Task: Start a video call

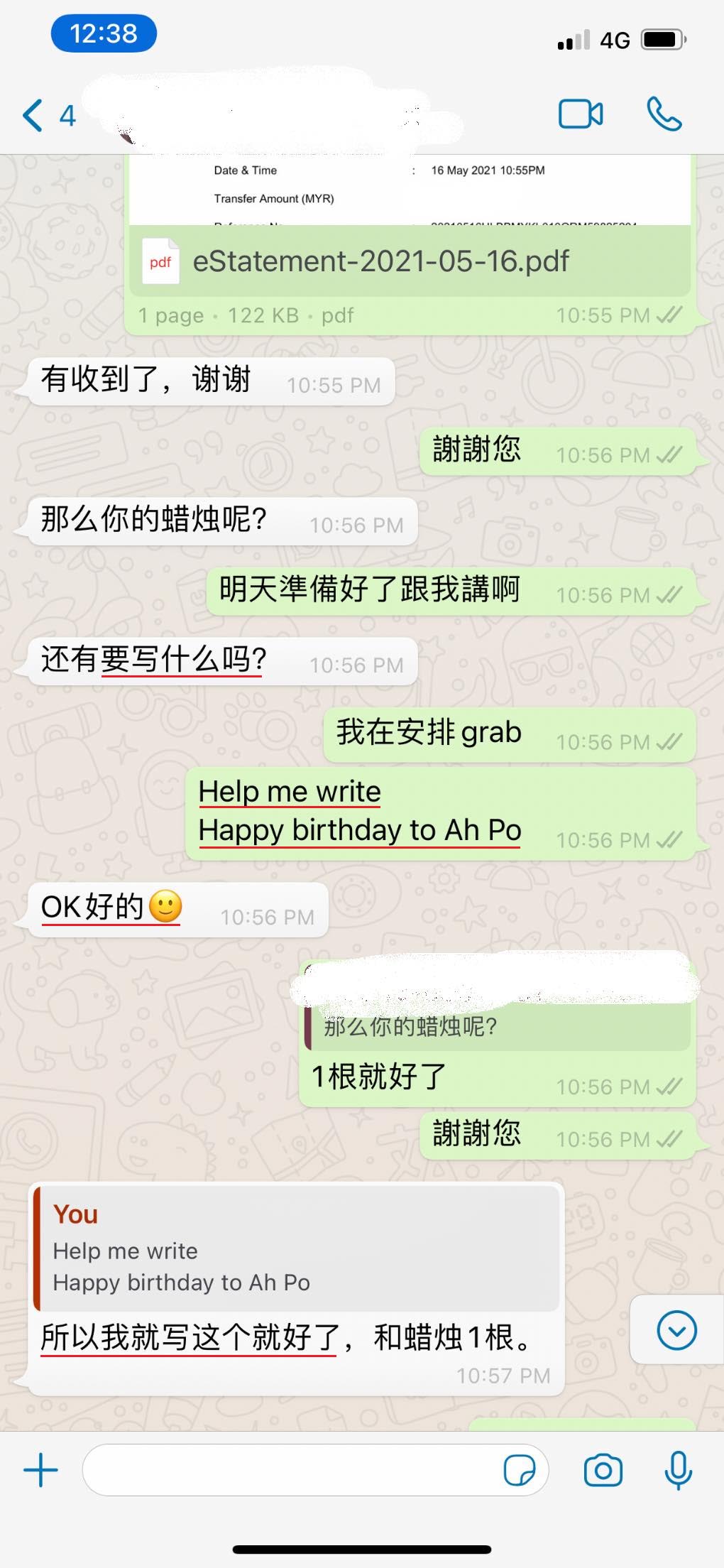Action: pyautogui.click(x=581, y=114)
